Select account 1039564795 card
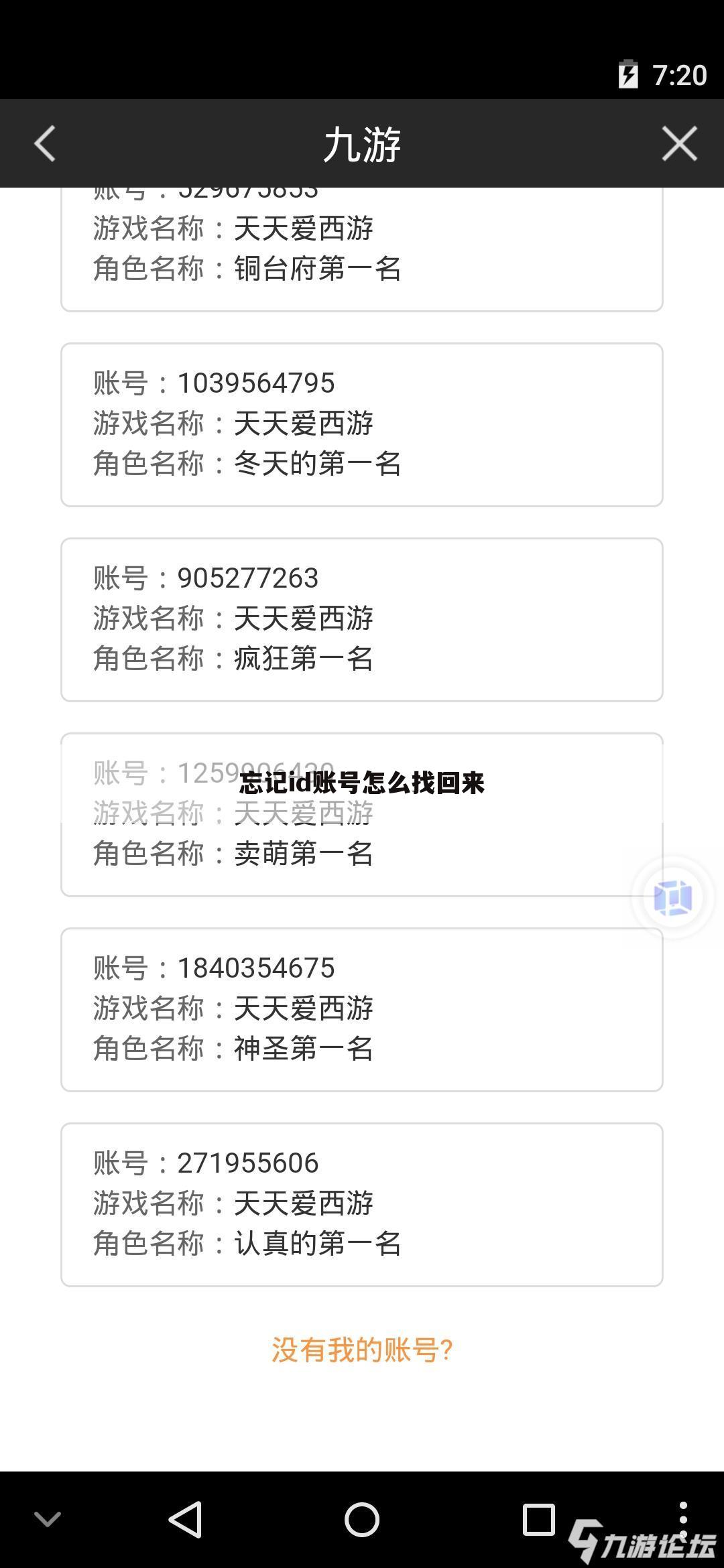The image size is (724, 1568). (362, 422)
